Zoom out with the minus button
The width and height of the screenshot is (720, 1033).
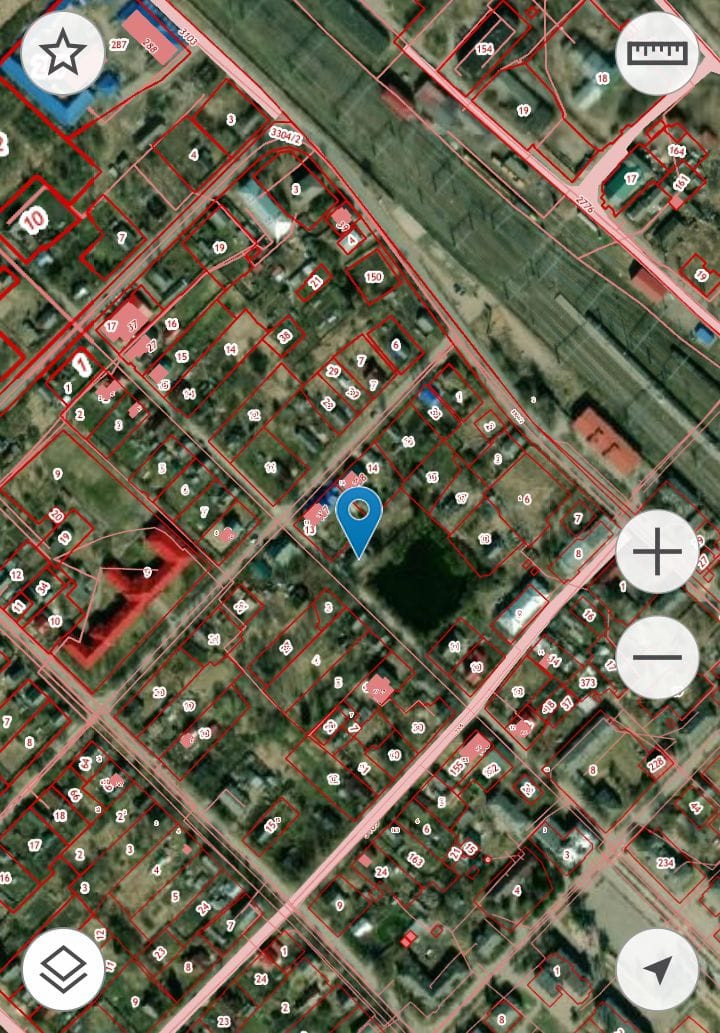(657, 657)
